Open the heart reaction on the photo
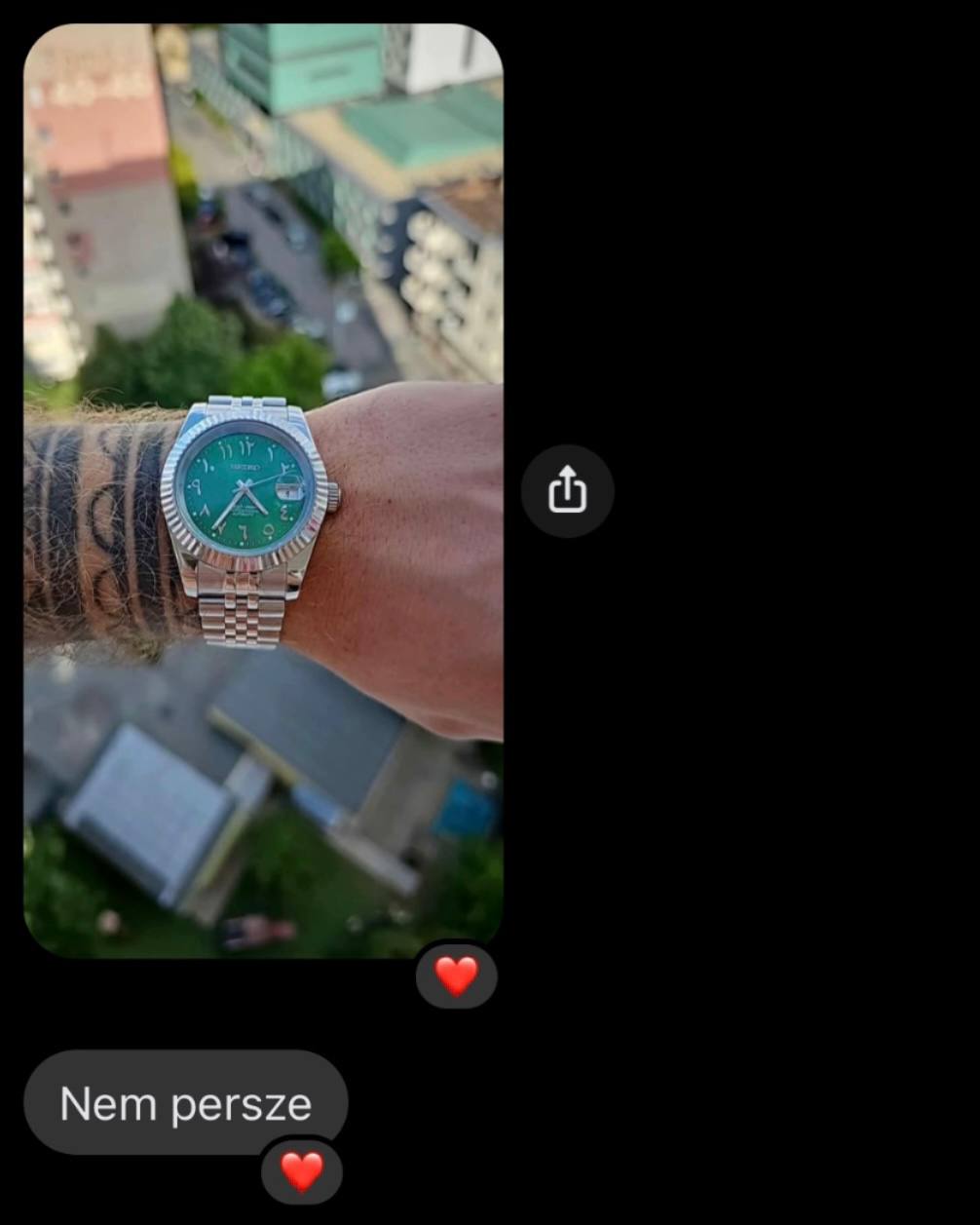The height and width of the screenshot is (1225, 980). [456, 976]
